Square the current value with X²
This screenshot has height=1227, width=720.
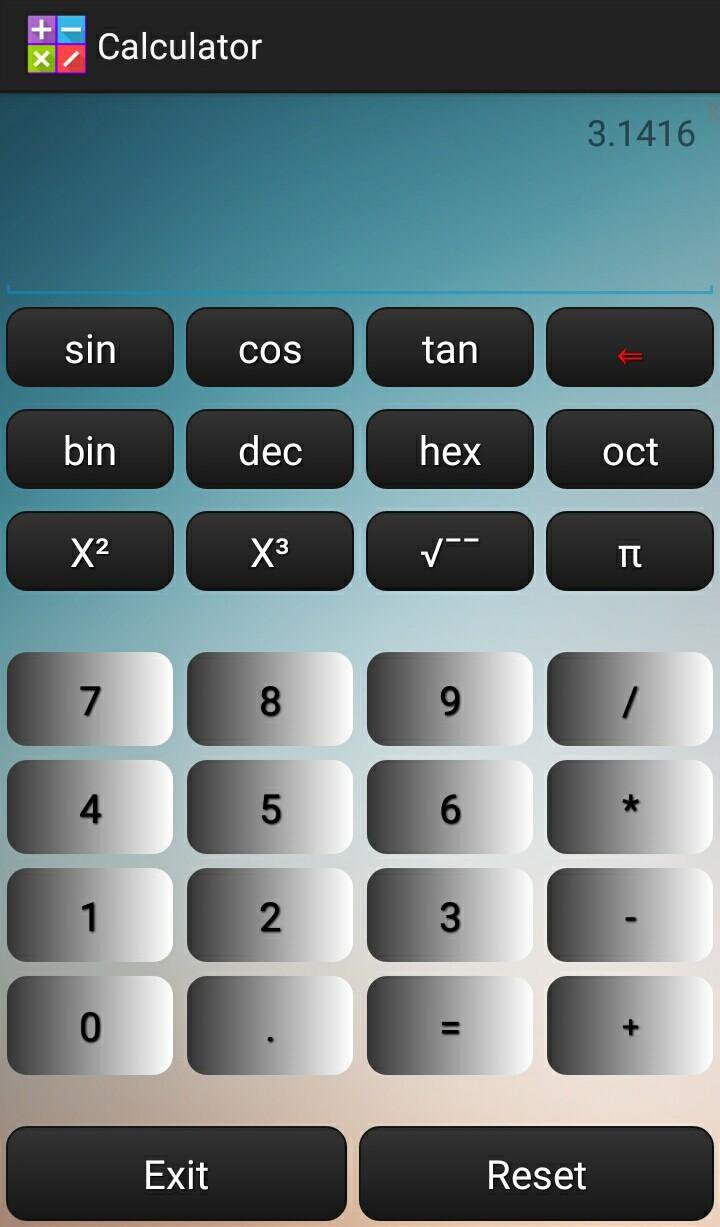89,551
